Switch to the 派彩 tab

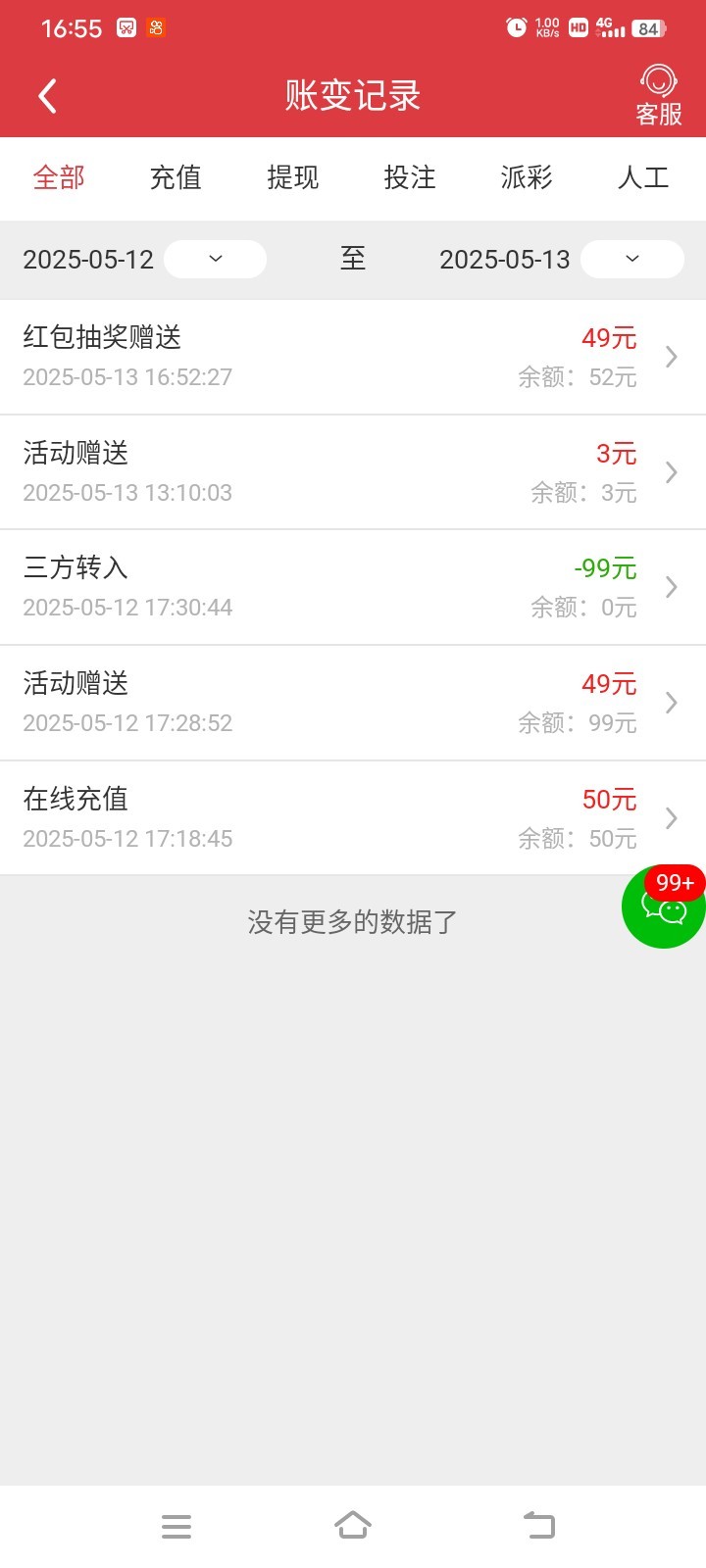tap(527, 178)
